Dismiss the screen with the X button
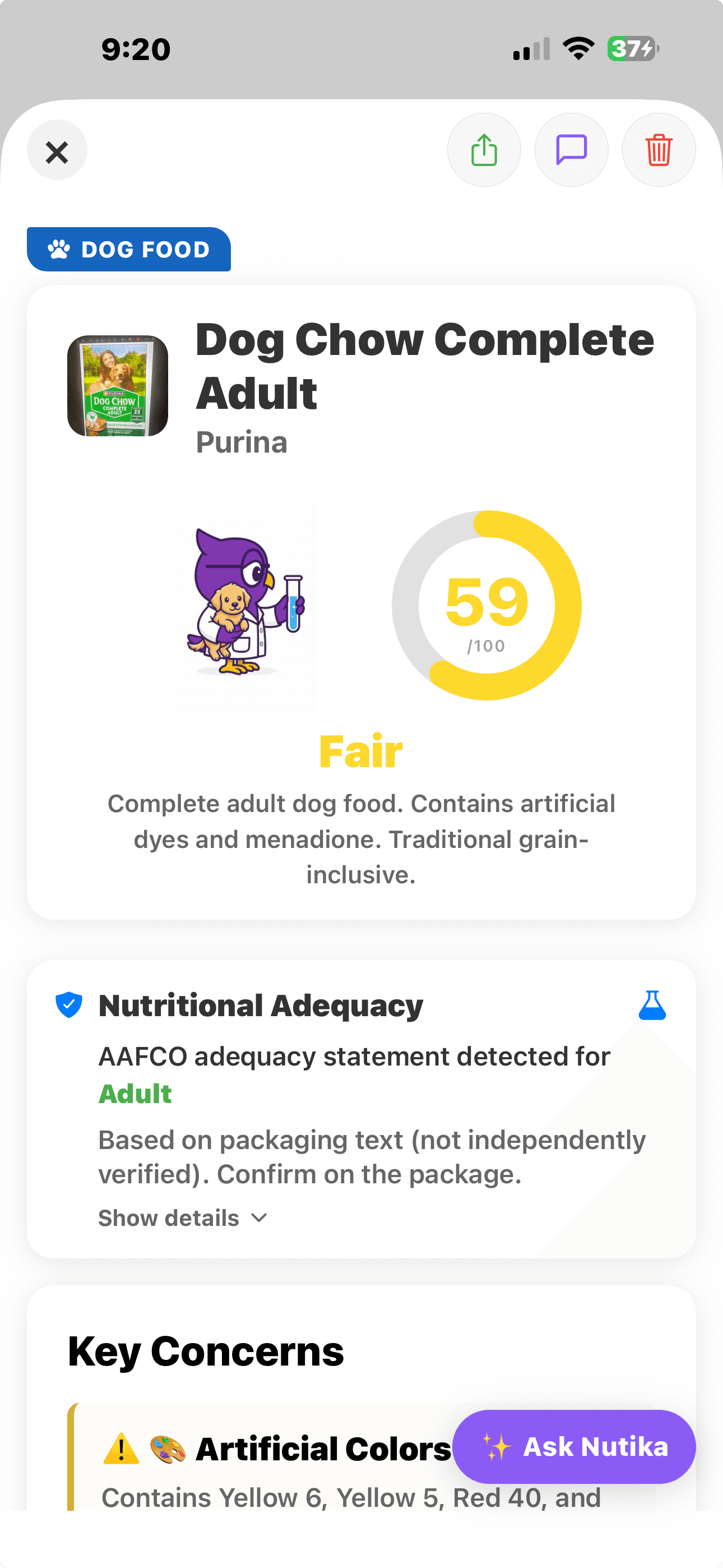 [57, 150]
